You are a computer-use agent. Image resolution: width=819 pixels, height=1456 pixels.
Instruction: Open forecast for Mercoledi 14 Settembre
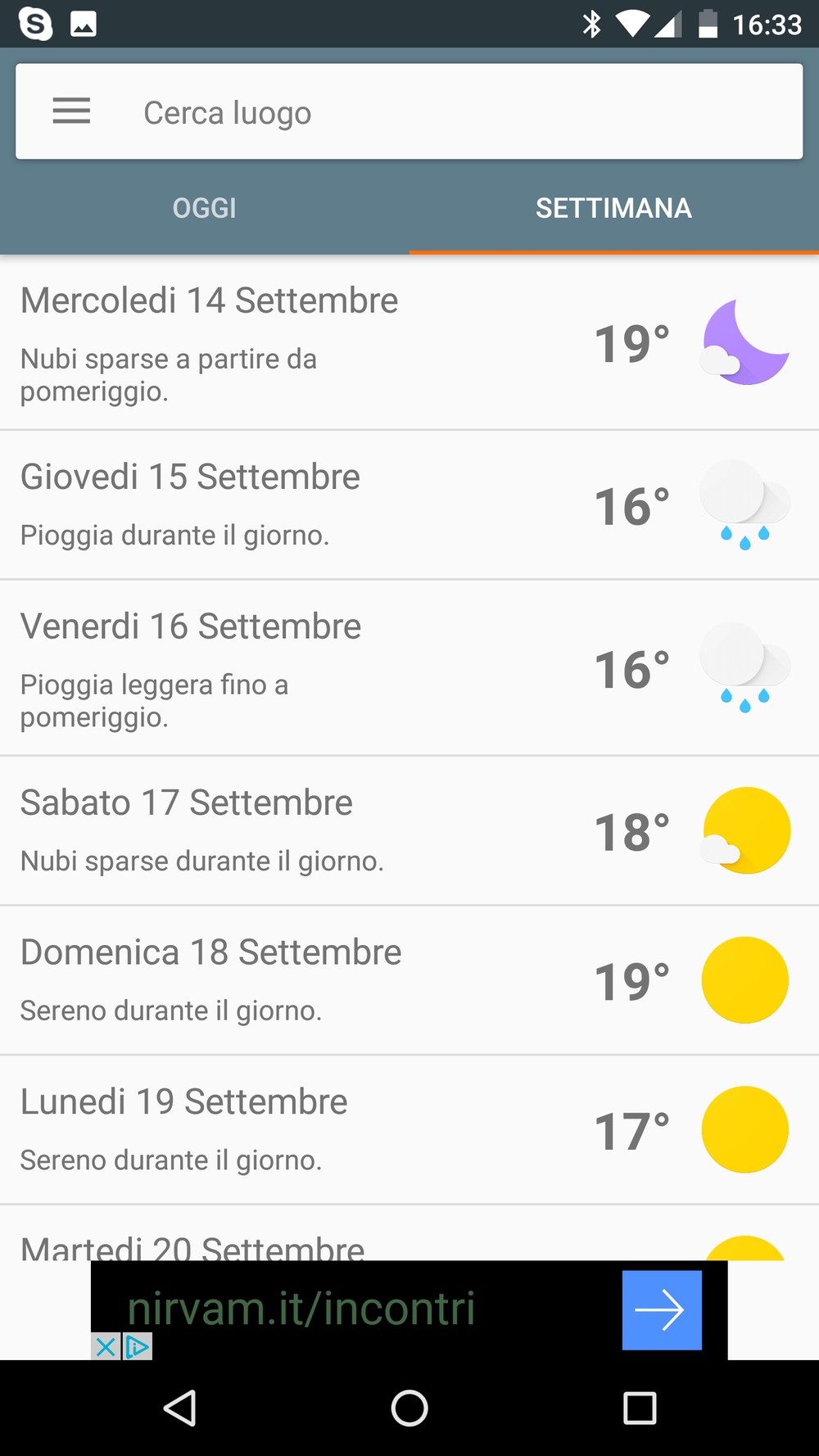(408, 343)
